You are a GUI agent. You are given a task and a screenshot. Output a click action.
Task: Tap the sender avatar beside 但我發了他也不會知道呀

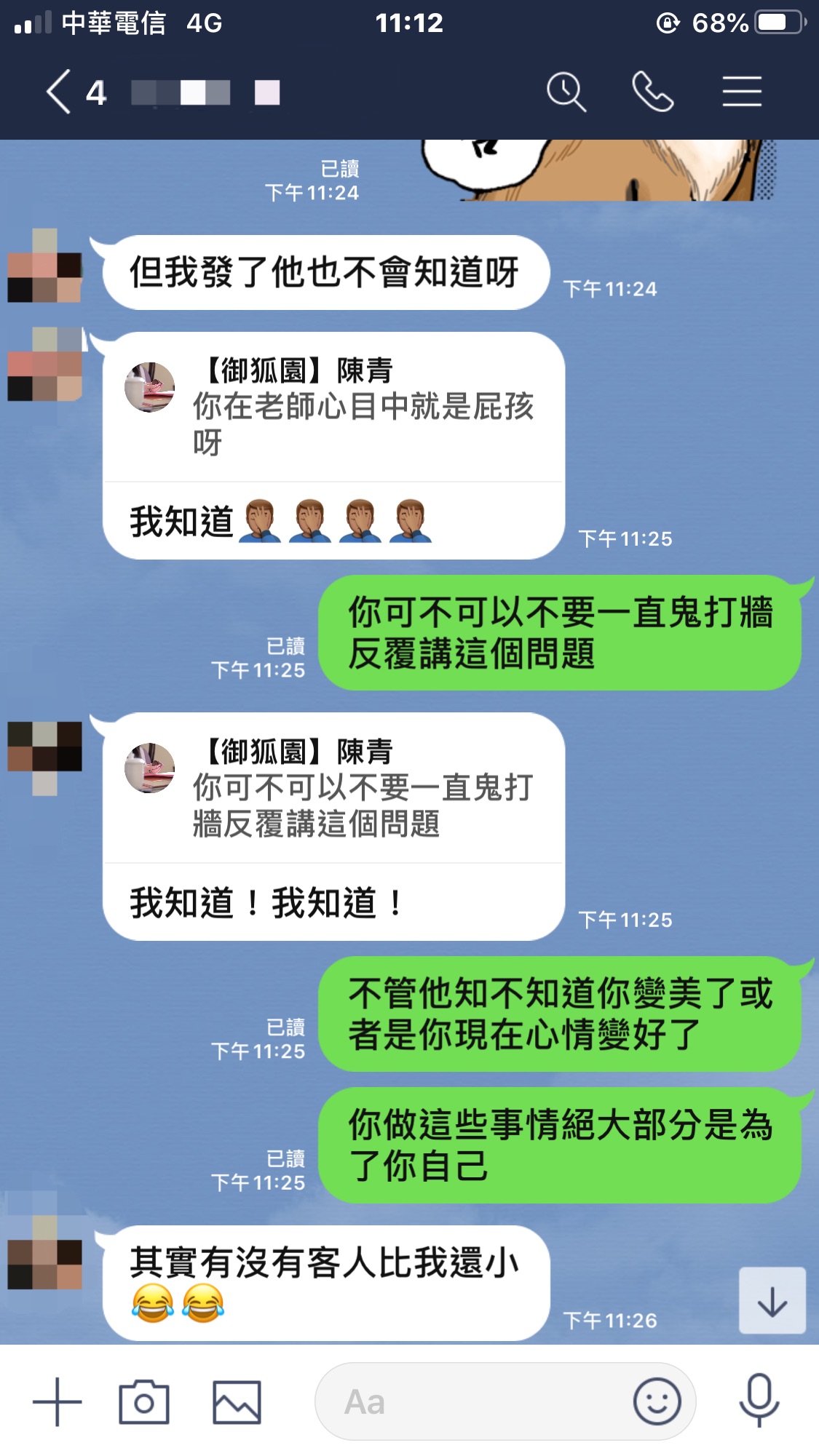coord(44,266)
